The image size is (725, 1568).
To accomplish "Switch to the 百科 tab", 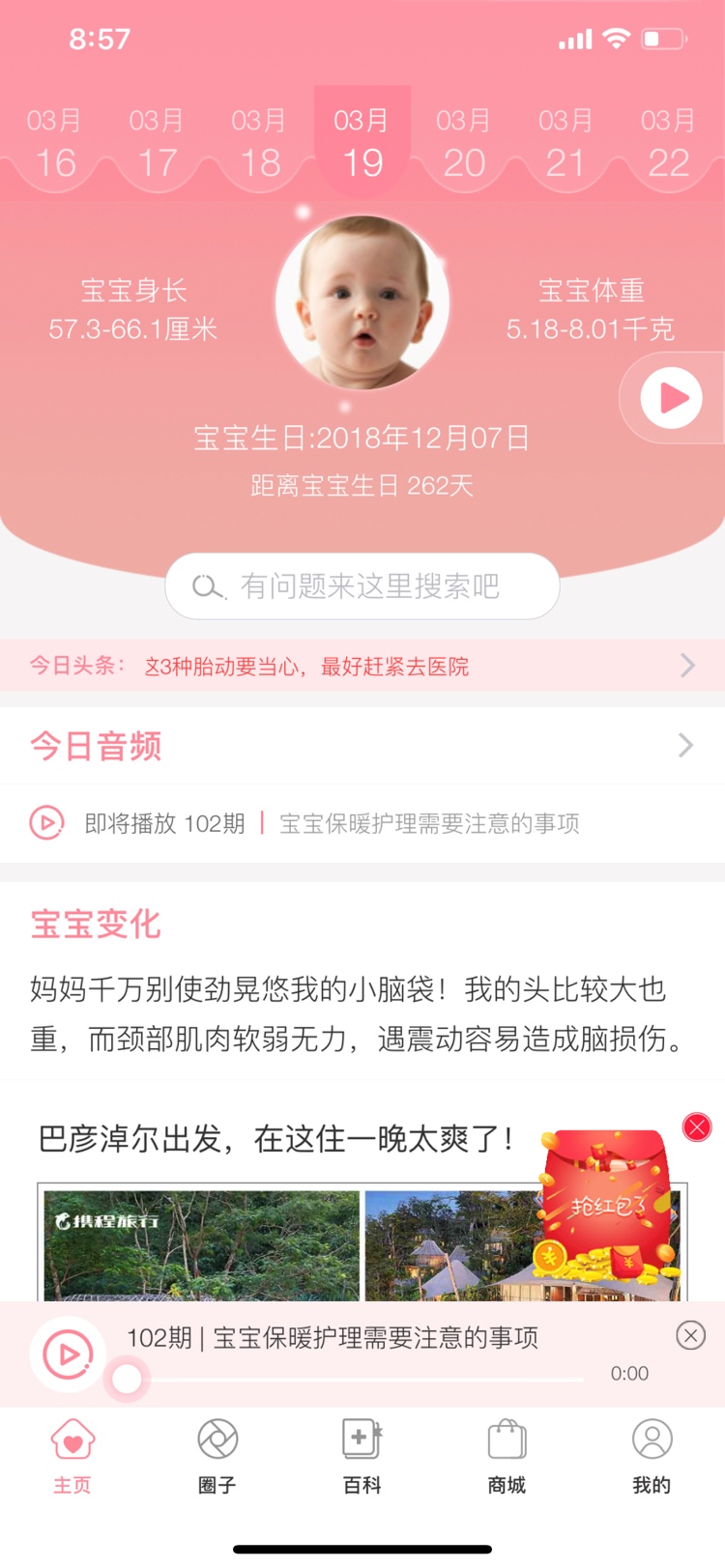I will tap(362, 1456).
